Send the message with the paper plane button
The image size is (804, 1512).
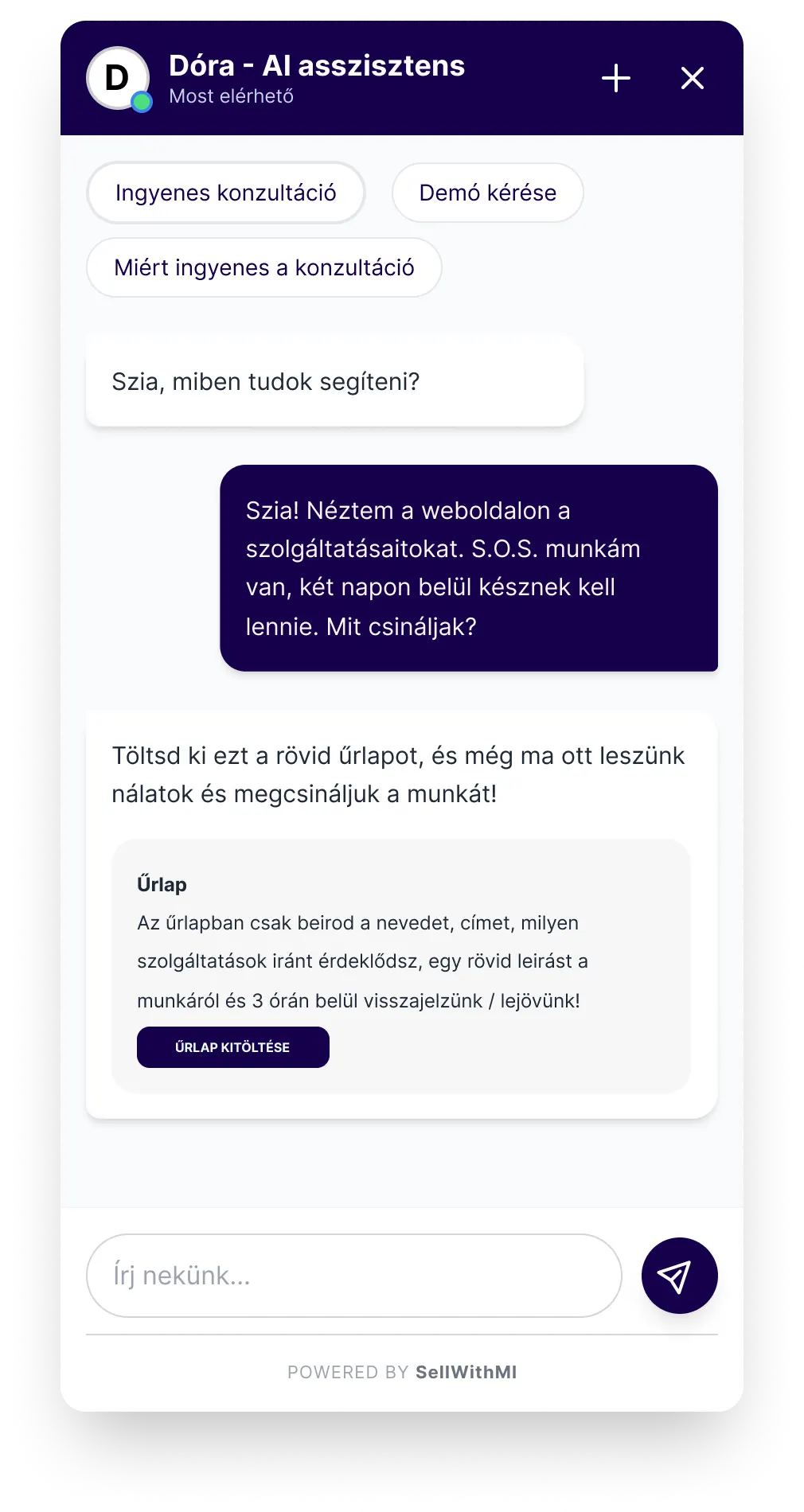pyautogui.click(x=680, y=1276)
